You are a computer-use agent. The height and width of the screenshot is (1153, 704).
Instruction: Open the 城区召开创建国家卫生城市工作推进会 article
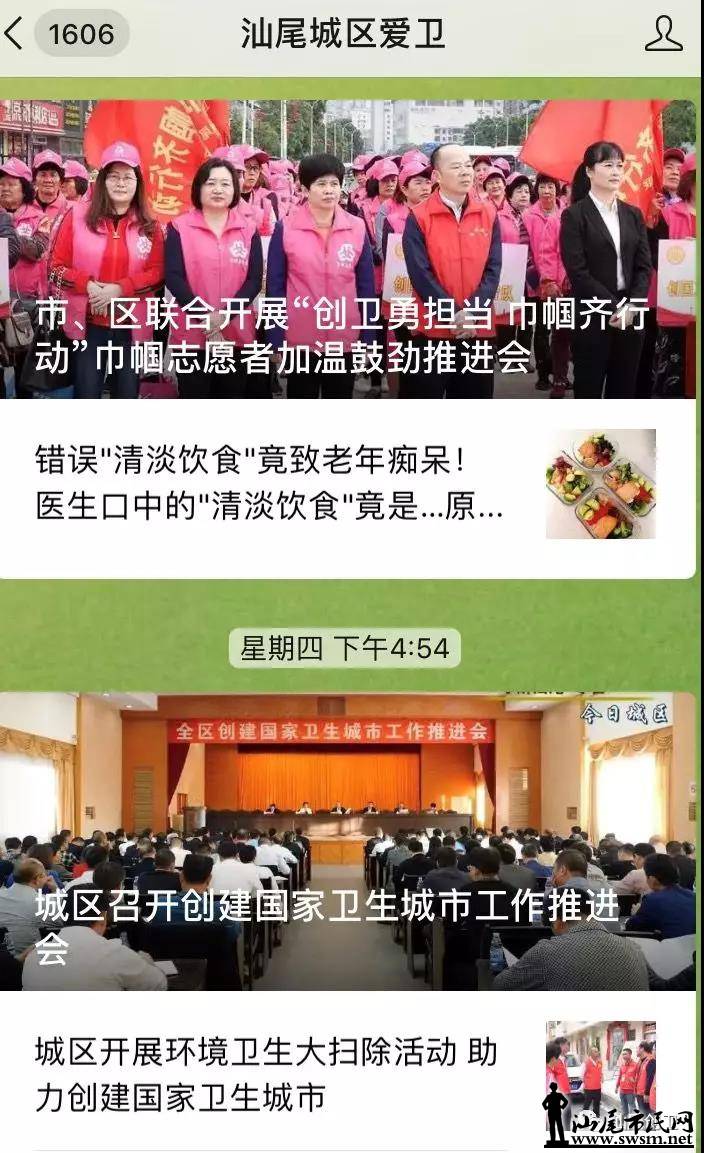tap(347, 840)
